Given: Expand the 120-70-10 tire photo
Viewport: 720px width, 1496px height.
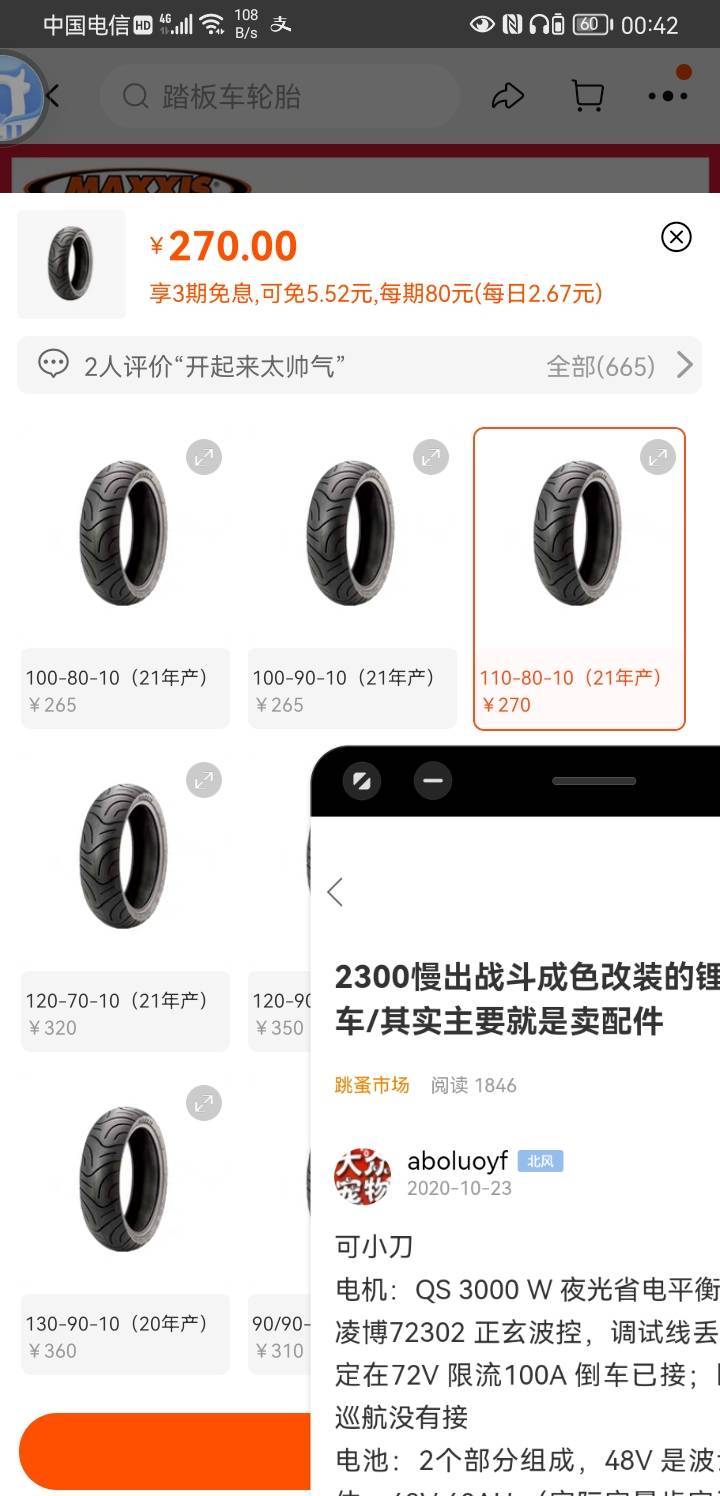Looking at the screenshot, I should [204, 780].
